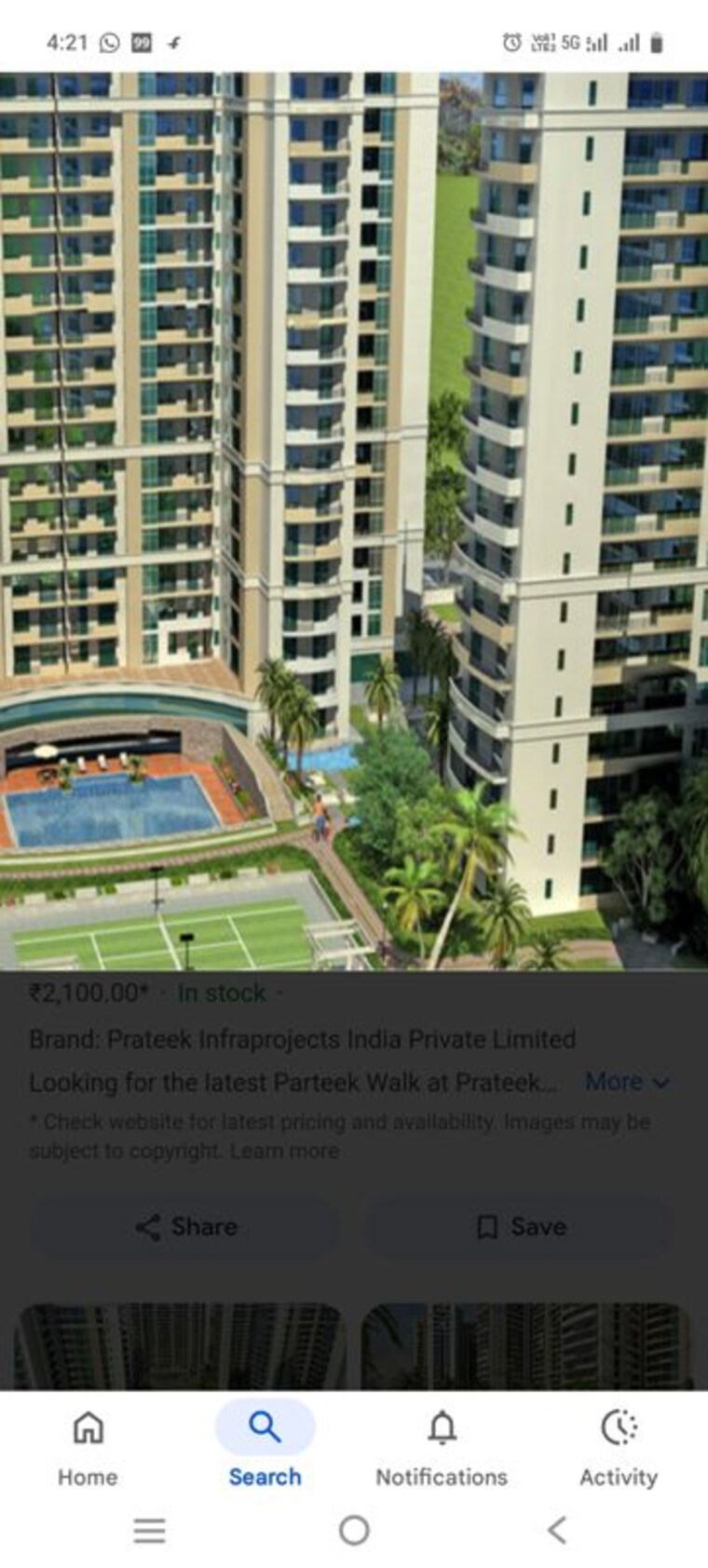Tap the system back button
Screen dimensions: 708x1568
tap(557, 1530)
